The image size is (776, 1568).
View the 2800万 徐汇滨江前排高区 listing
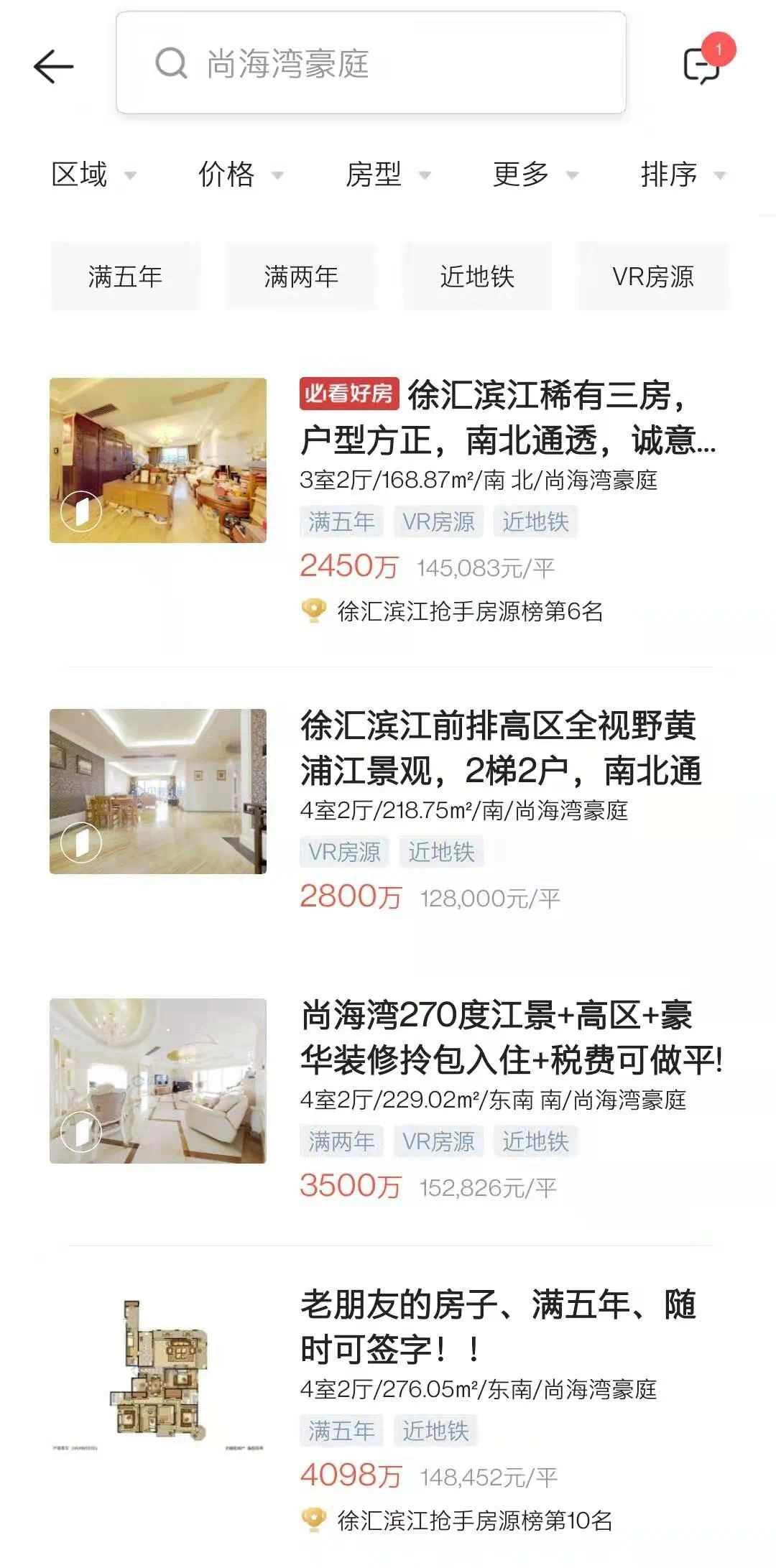click(x=499, y=748)
